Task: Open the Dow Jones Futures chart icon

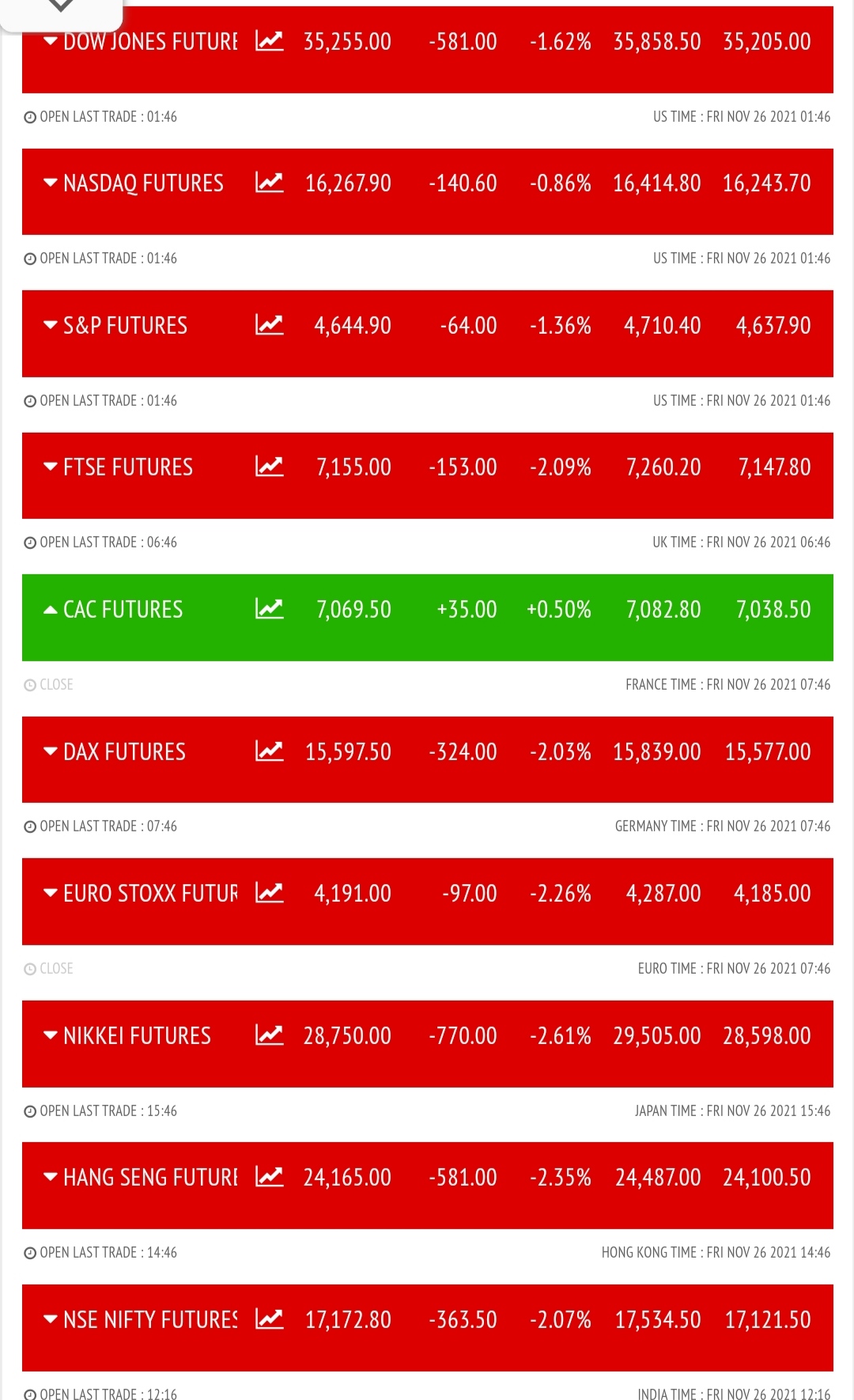Action: [x=269, y=41]
